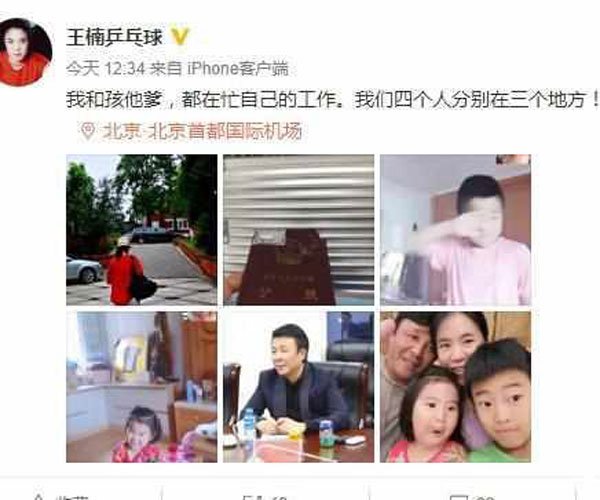This screenshot has height=500, width=600.
Task: Open the family selfie photo
Action: coord(455,387)
